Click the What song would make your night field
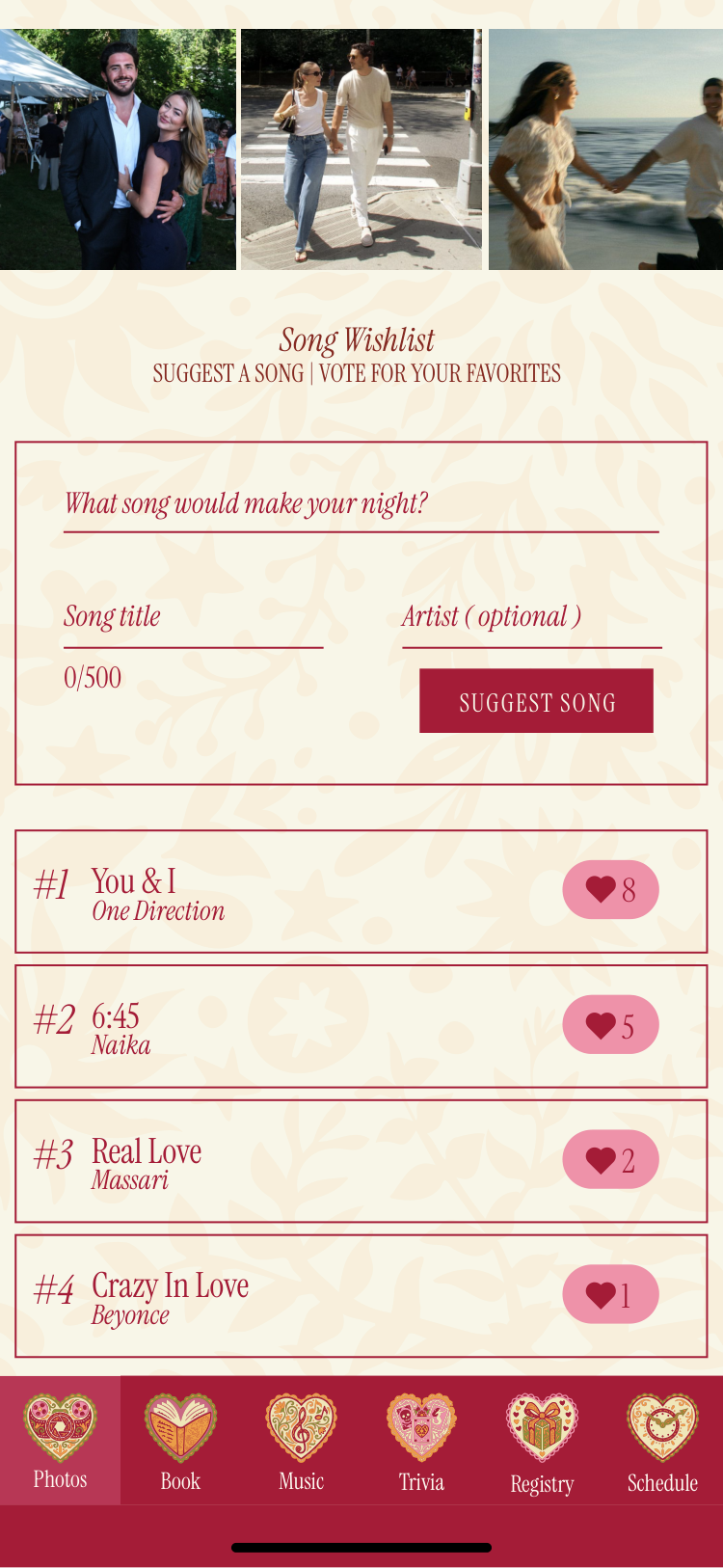This screenshot has width=723, height=1568. point(361,511)
